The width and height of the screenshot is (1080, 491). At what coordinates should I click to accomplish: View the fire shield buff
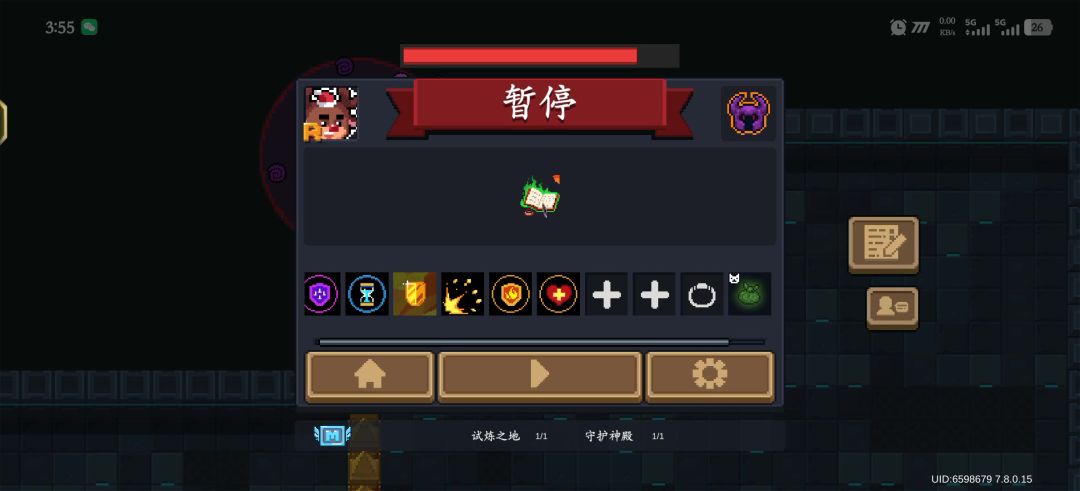point(510,294)
